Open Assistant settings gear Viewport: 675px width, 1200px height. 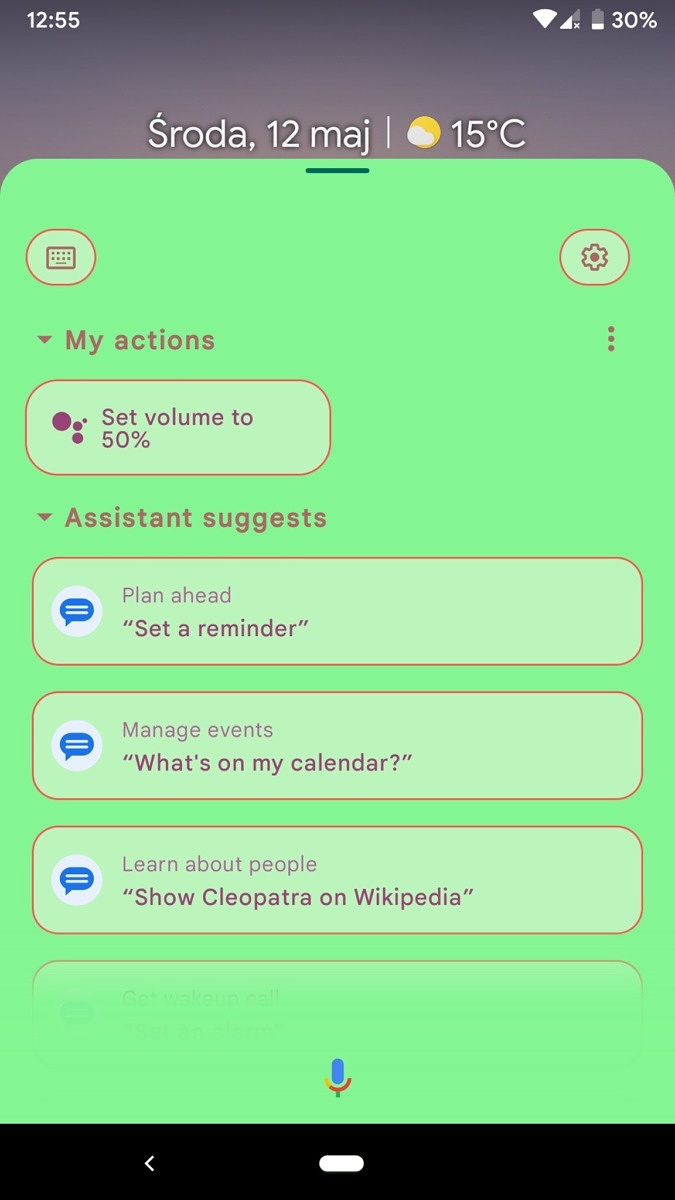pyautogui.click(x=594, y=258)
